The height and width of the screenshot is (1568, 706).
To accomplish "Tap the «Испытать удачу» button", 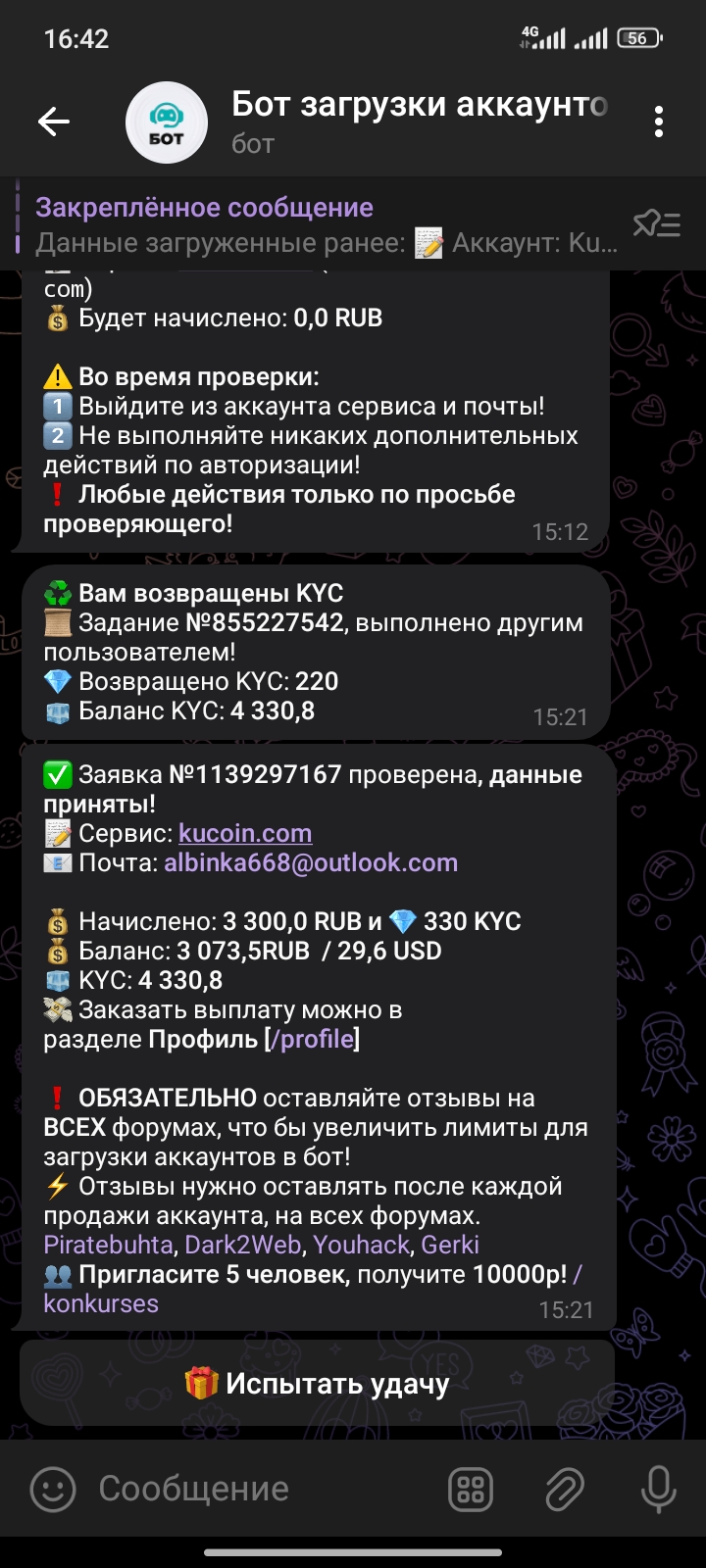I will [x=317, y=1384].
